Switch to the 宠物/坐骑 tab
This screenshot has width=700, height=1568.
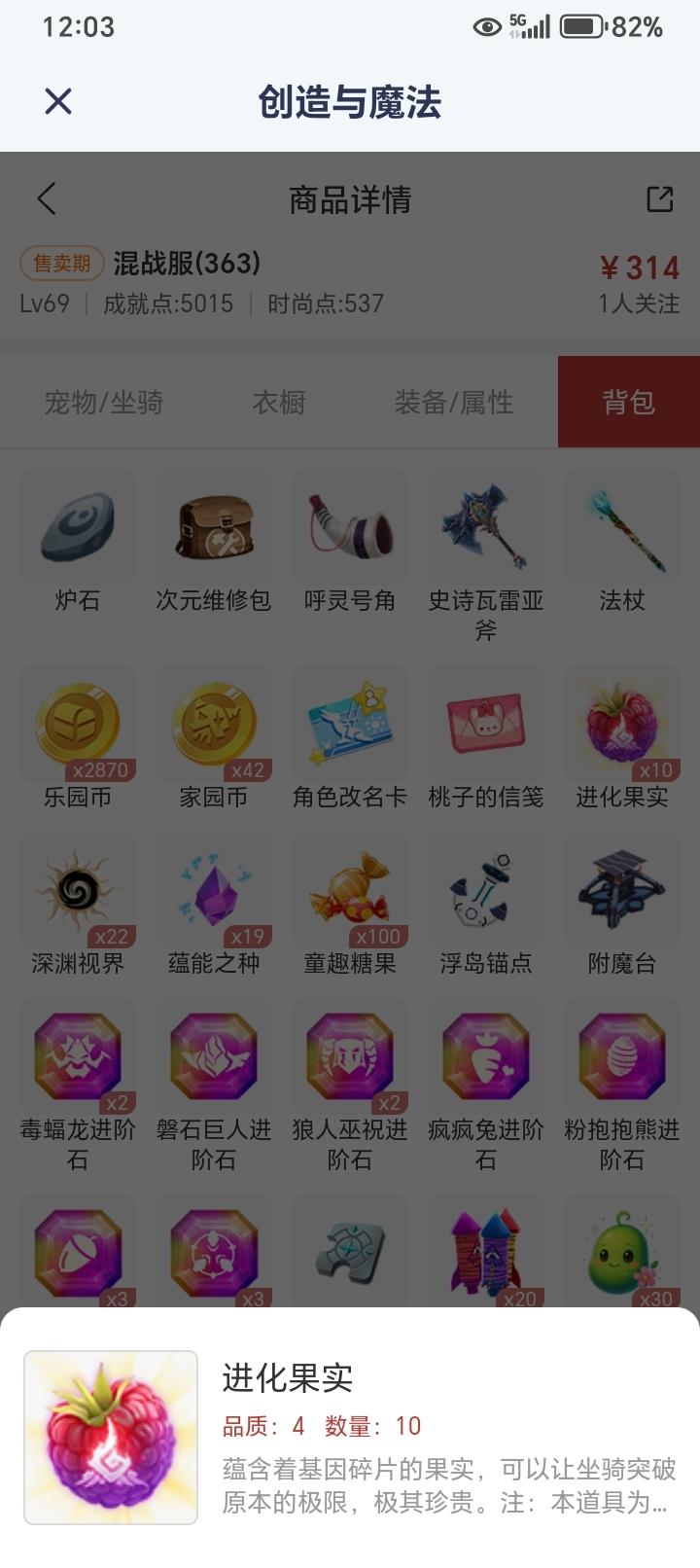(104, 403)
